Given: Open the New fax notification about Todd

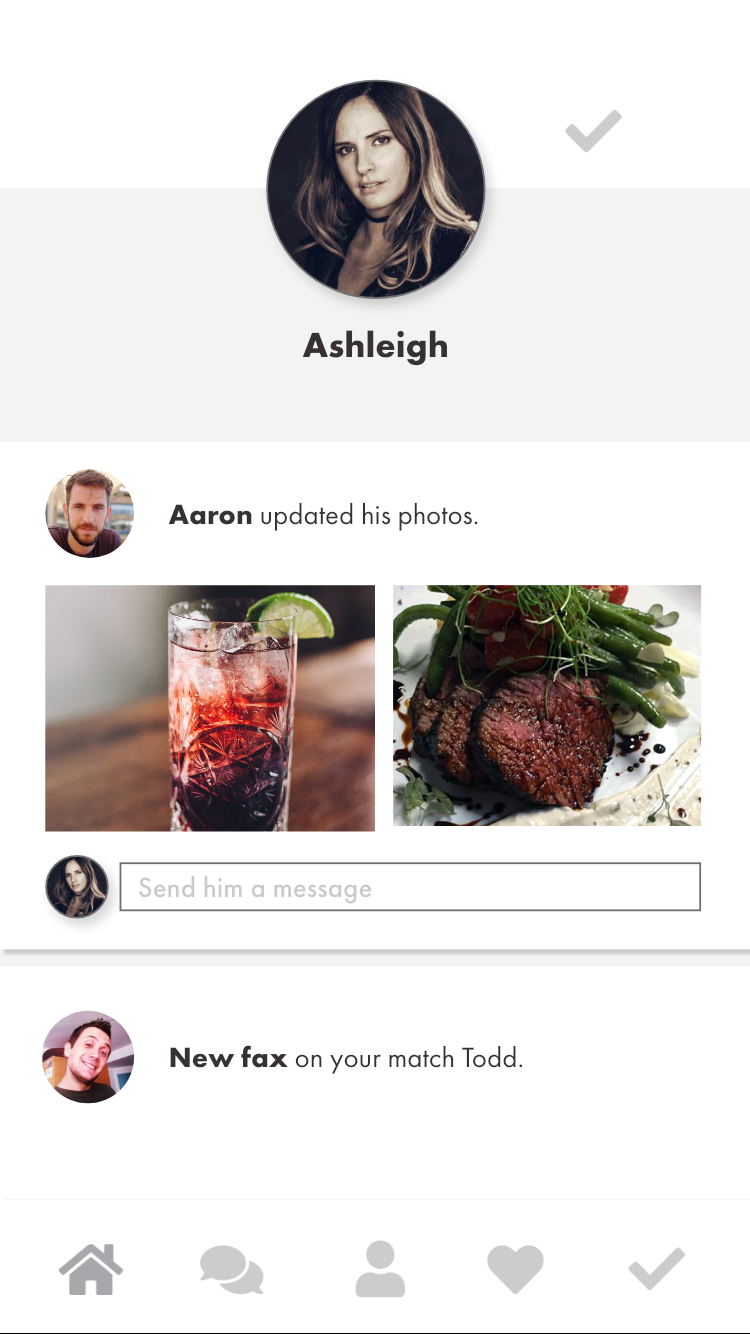Looking at the screenshot, I should (x=375, y=1057).
